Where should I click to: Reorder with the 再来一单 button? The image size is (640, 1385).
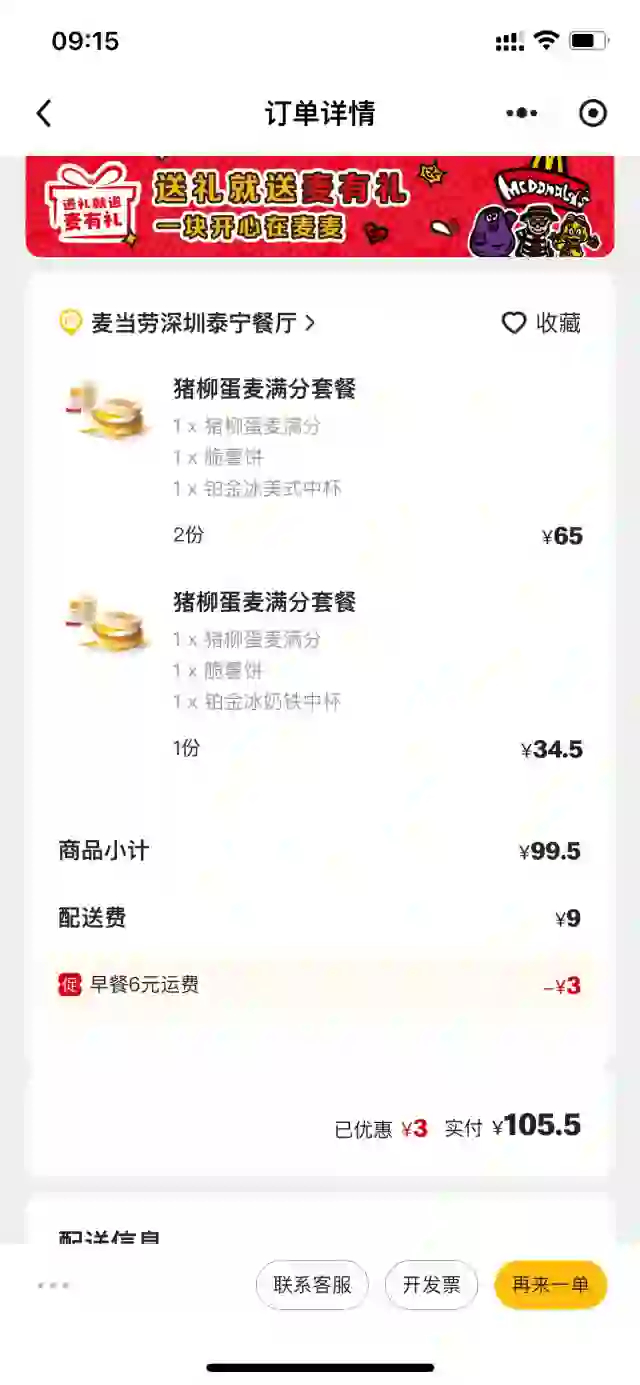point(551,1285)
